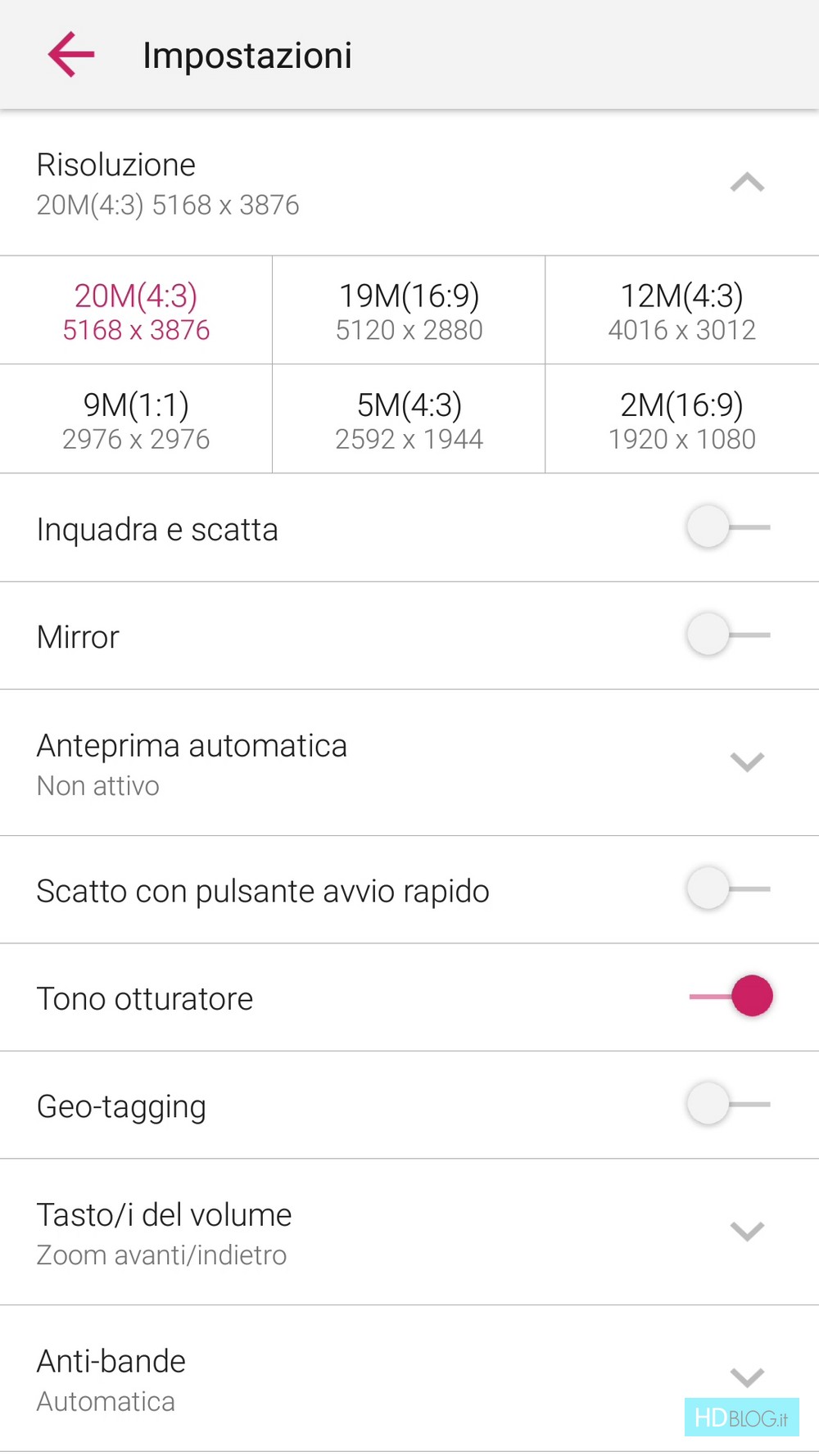Choose 9M(1:1) 2976 x 2976 resolution

coord(136,419)
